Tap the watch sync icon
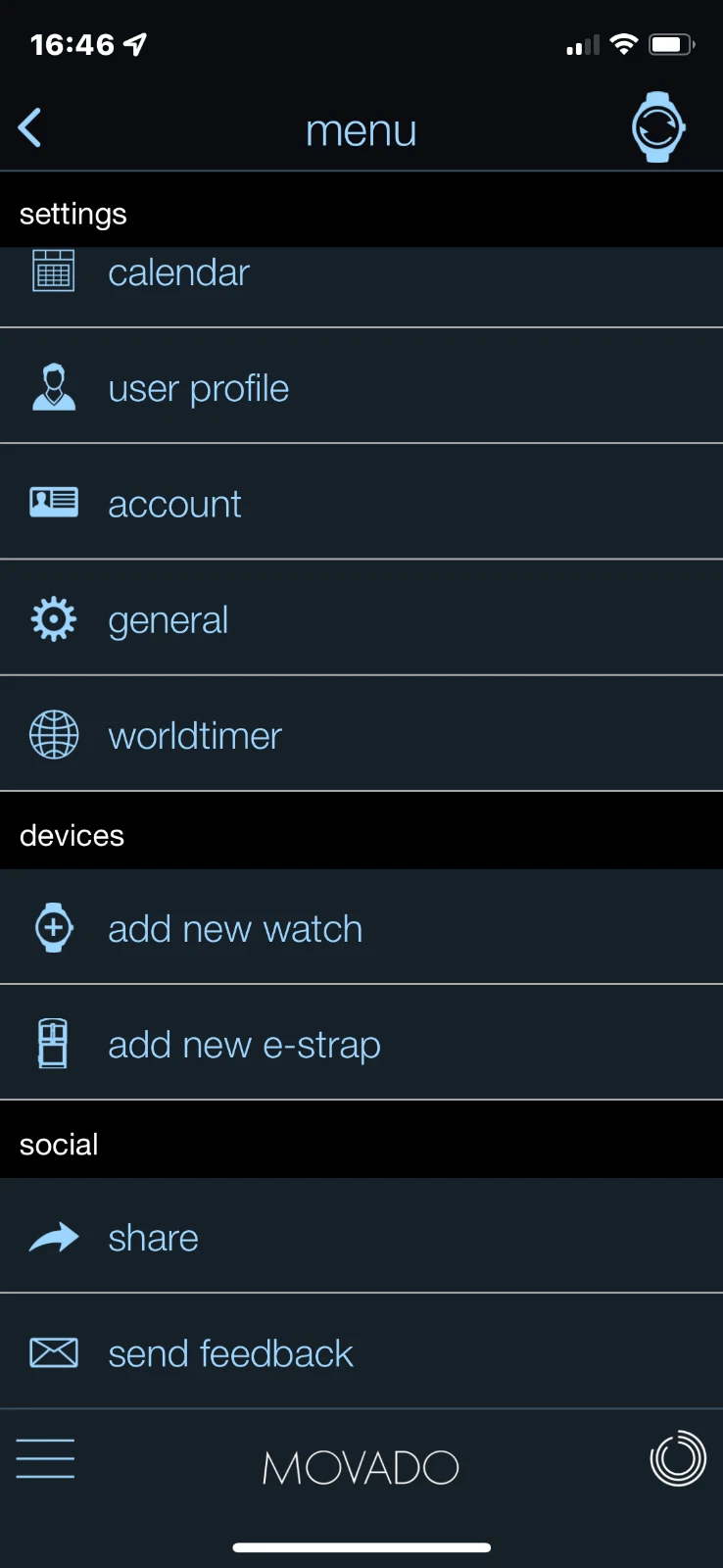 point(657,127)
